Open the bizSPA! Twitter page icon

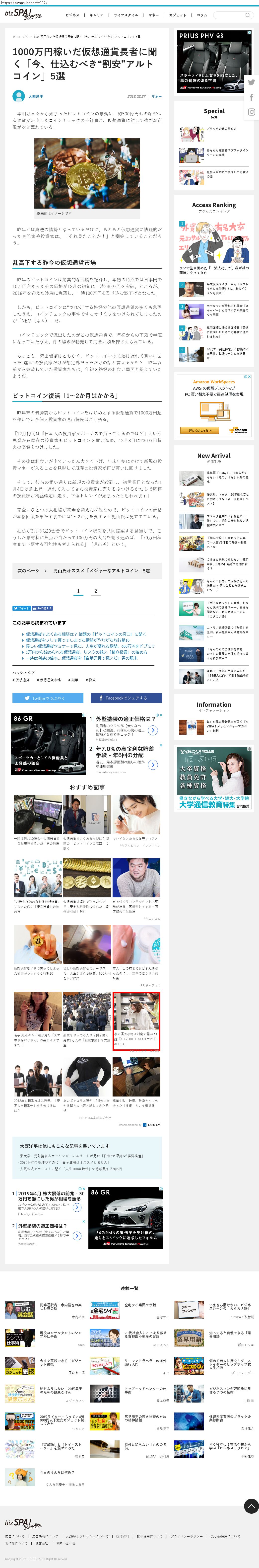(x=251, y=83)
